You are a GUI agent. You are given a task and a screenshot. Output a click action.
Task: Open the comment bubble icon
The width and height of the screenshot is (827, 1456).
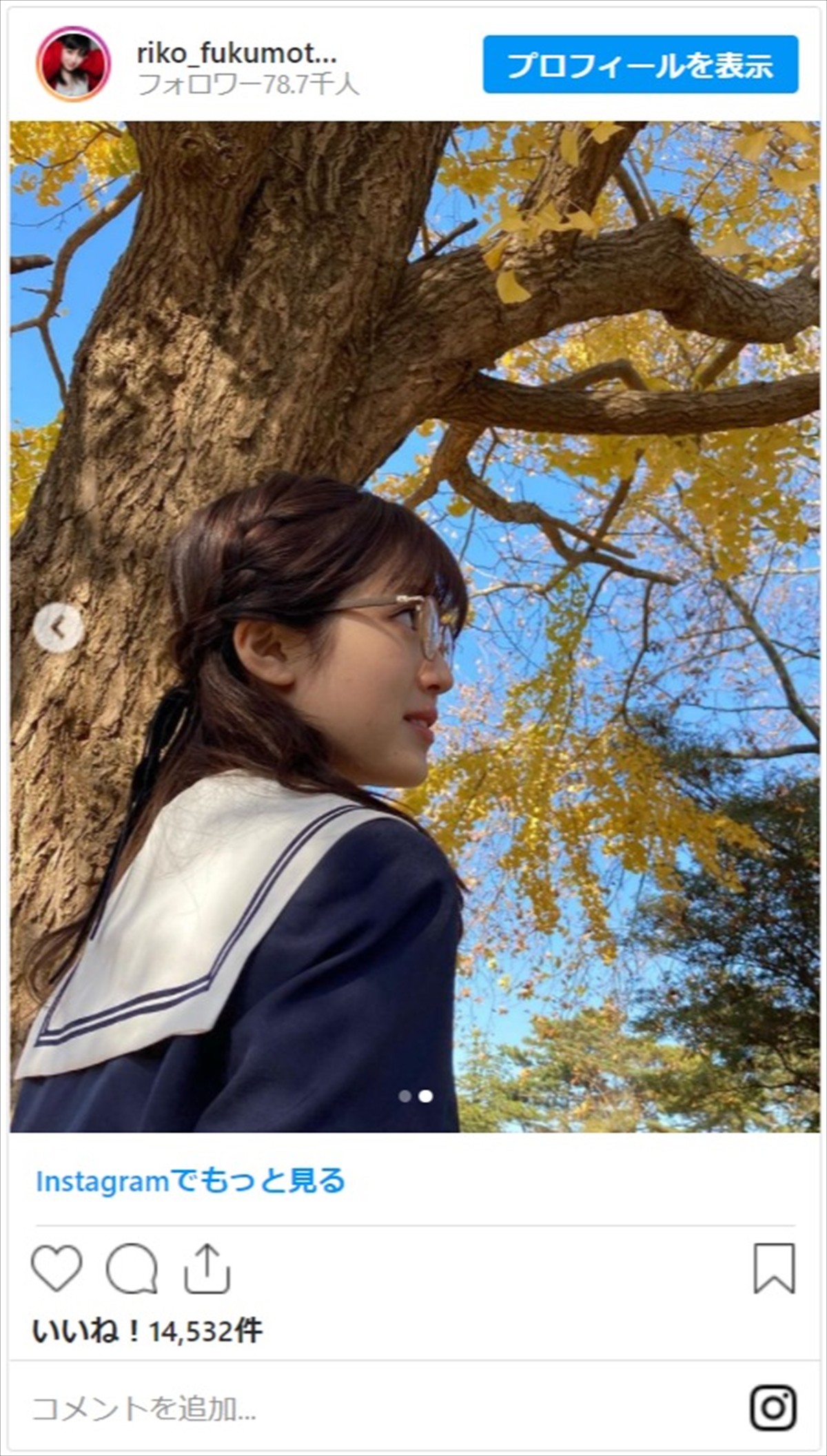point(132,1268)
